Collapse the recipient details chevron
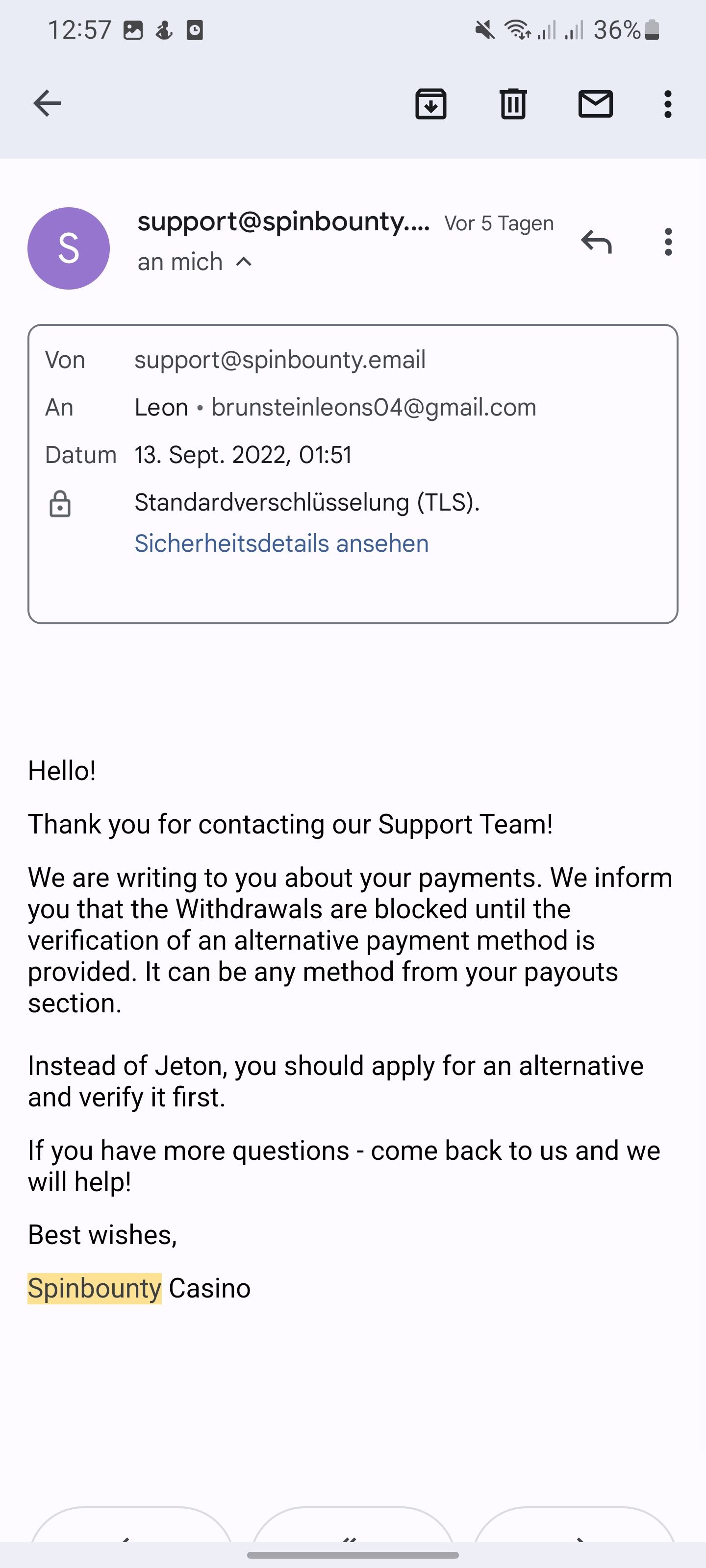The width and height of the screenshot is (706, 1568). (244, 262)
